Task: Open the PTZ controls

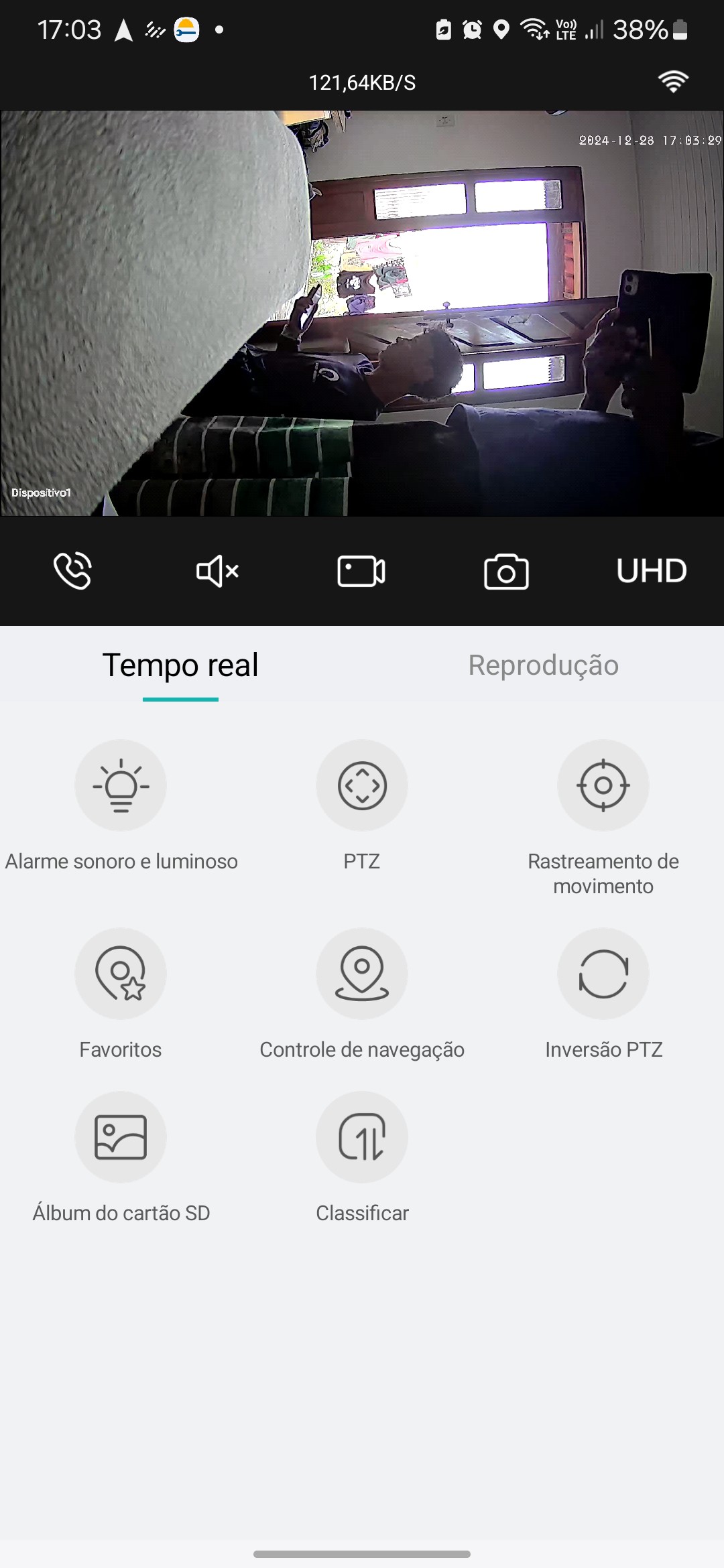Action: [x=362, y=785]
